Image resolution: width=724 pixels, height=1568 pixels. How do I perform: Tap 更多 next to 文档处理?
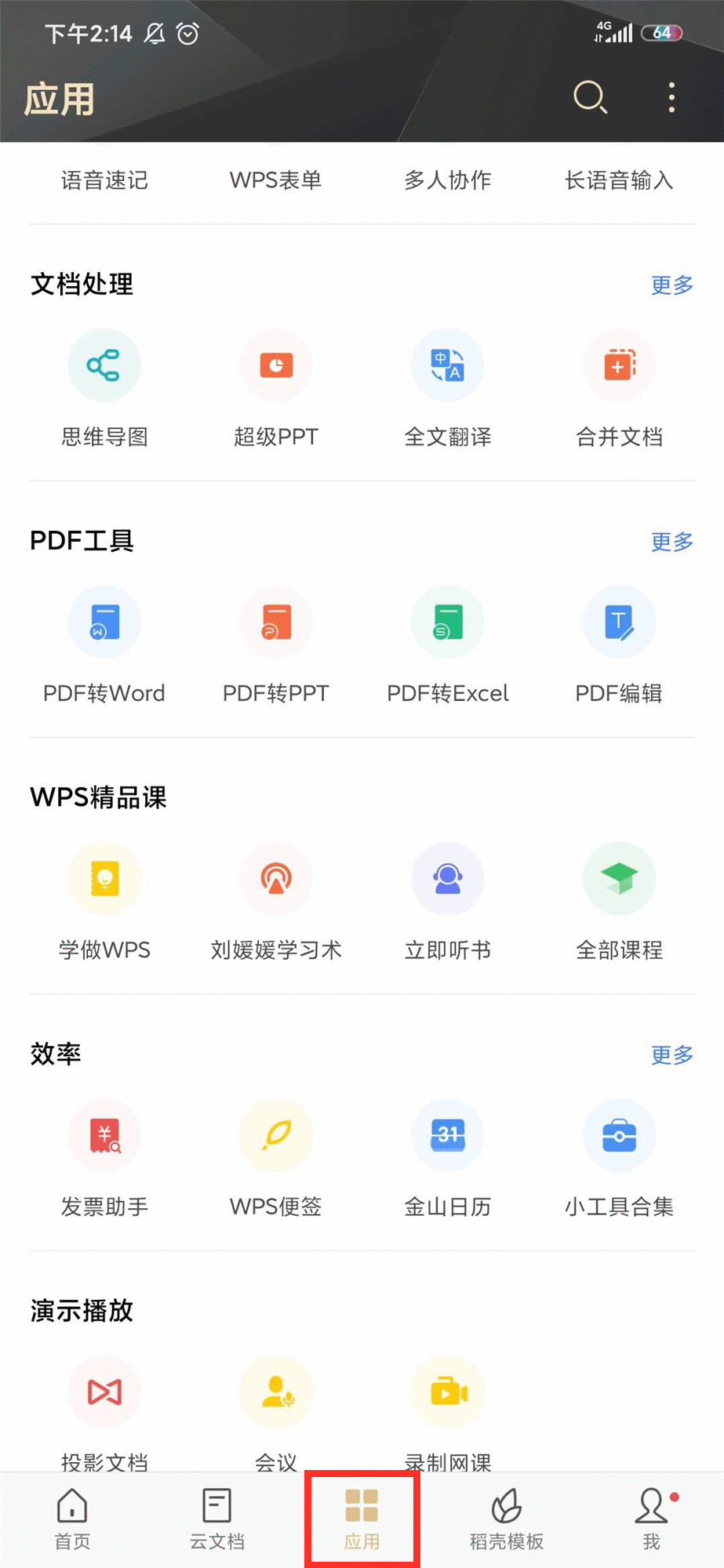[x=672, y=285]
